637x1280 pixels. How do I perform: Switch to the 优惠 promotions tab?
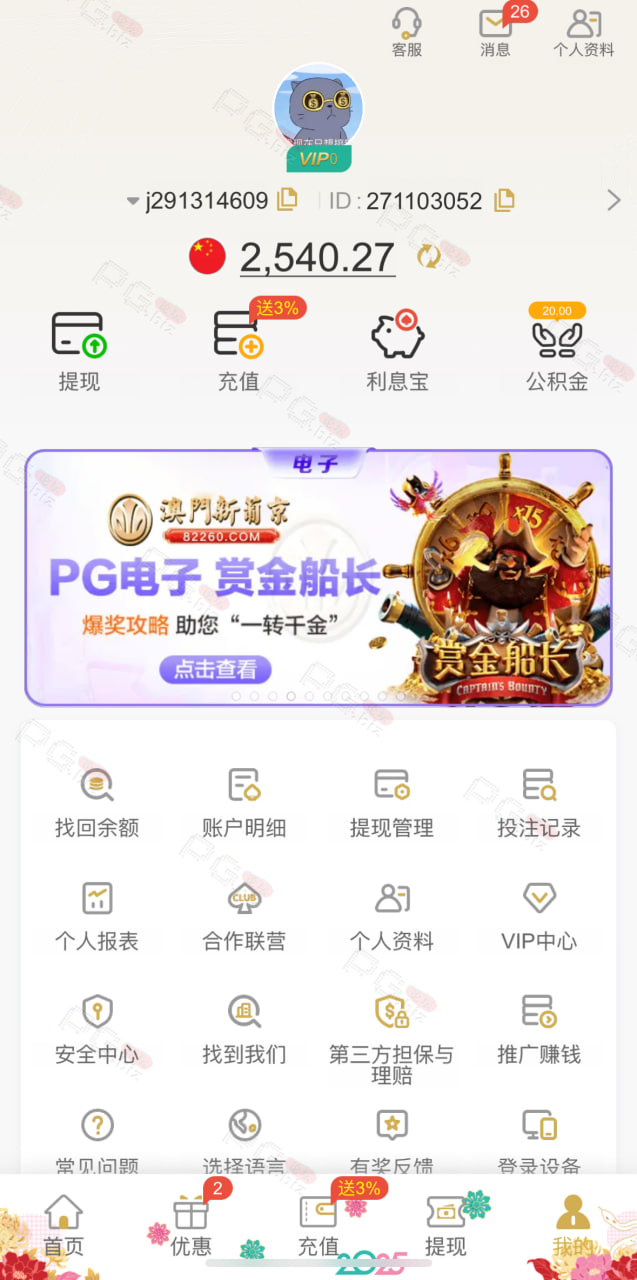pyautogui.click(x=191, y=1225)
